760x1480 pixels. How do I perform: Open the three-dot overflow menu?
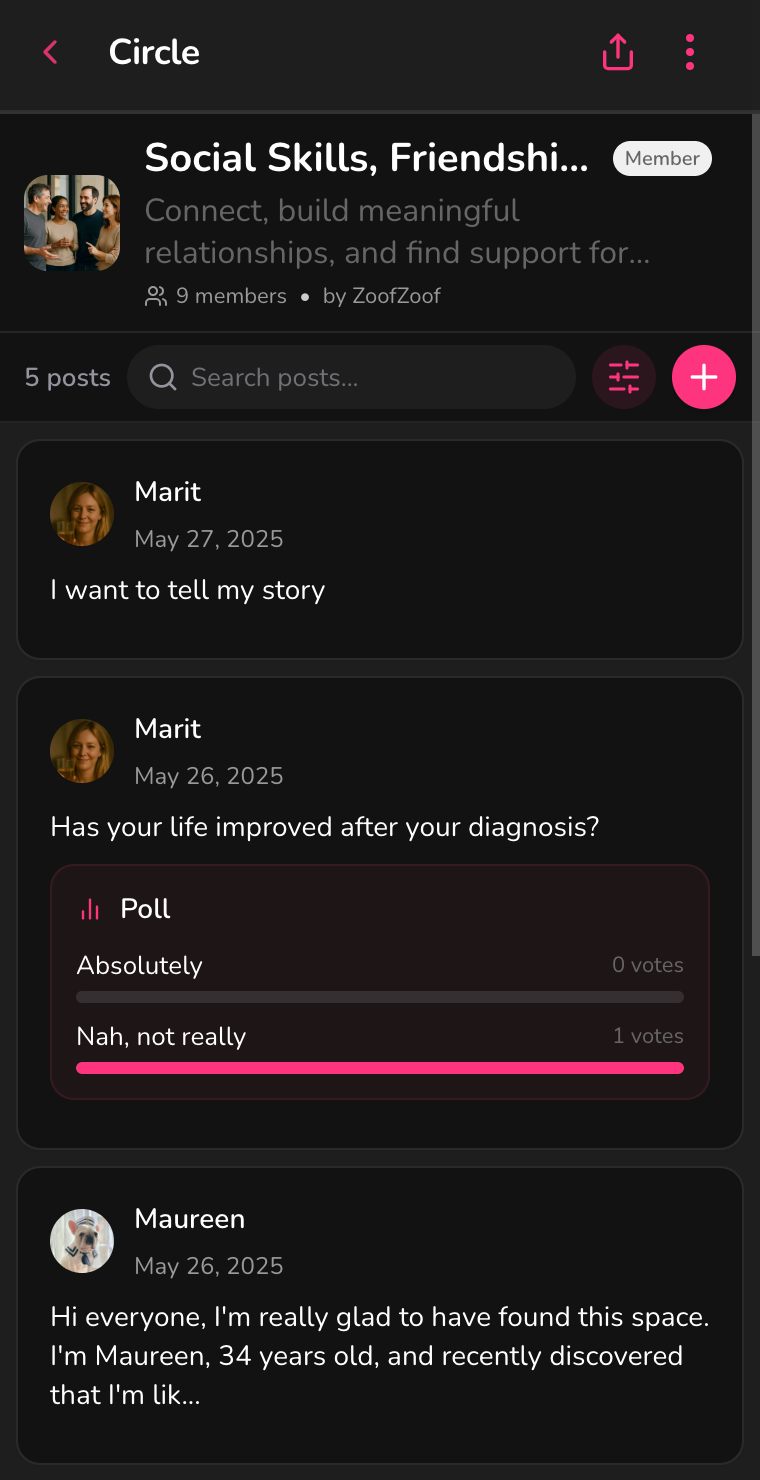point(690,52)
